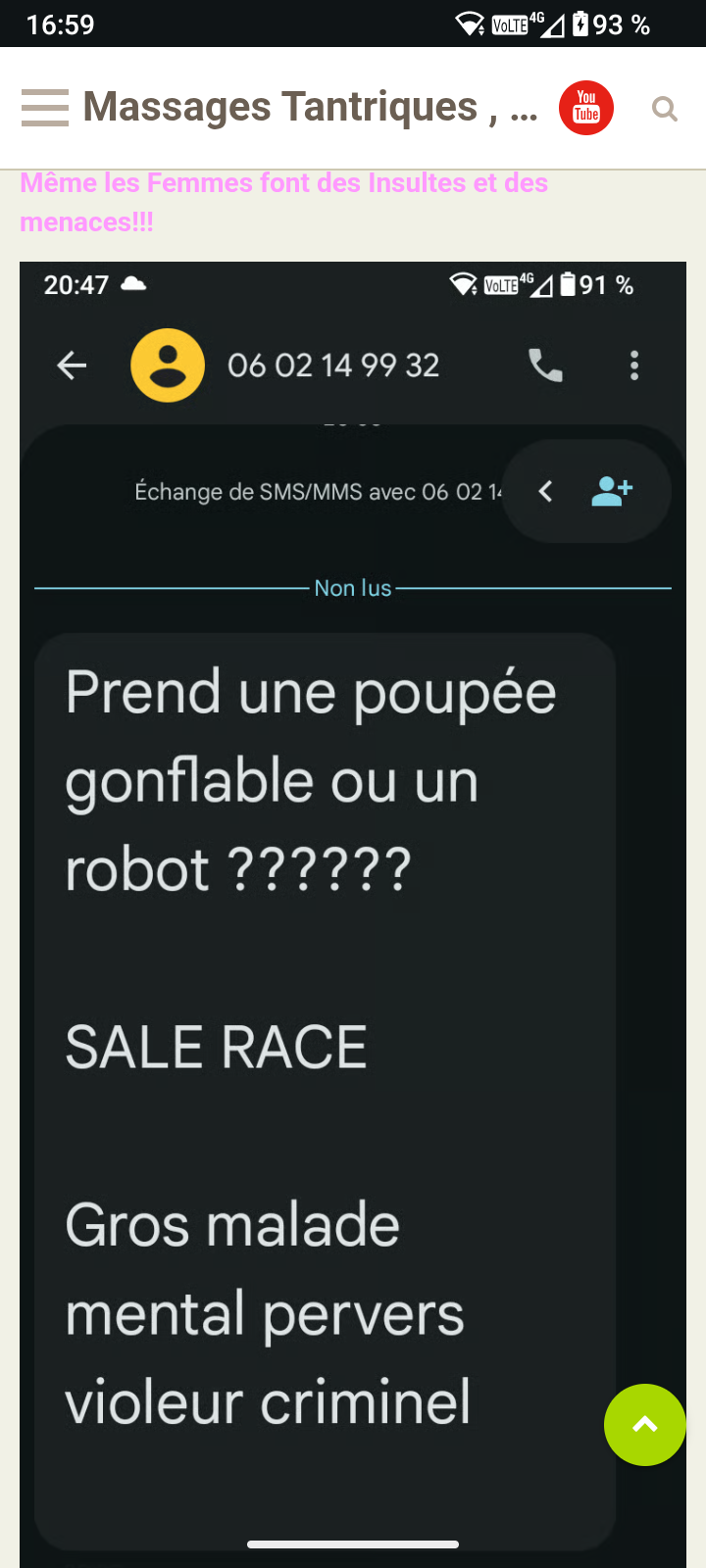The width and height of the screenshot is (706, 1568).
Task: Open the three-dot overflow menu
Action: (634, 365)
